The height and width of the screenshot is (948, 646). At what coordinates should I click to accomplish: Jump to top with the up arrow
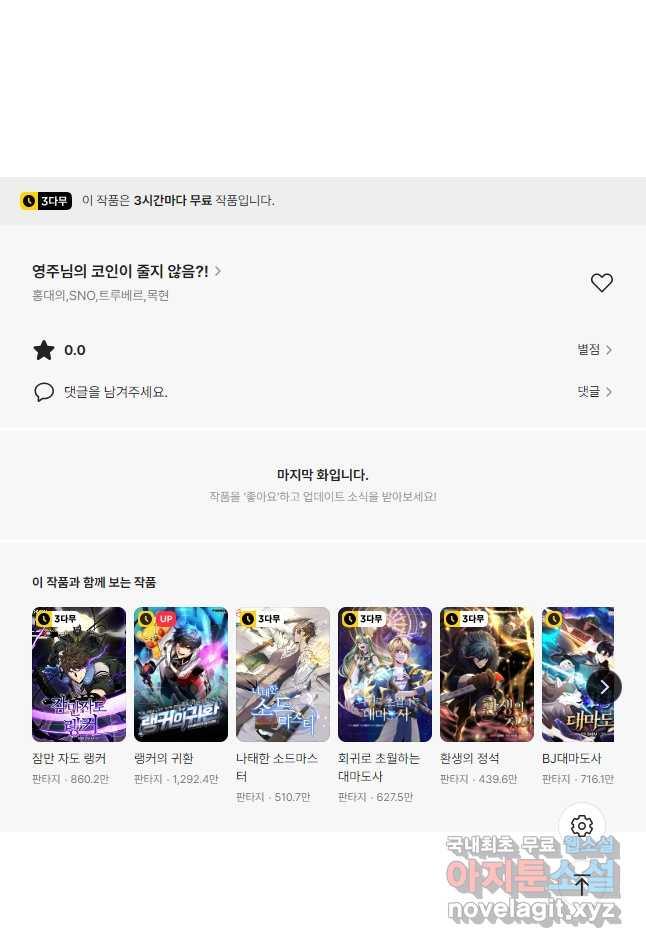click(x=582, y=884)
